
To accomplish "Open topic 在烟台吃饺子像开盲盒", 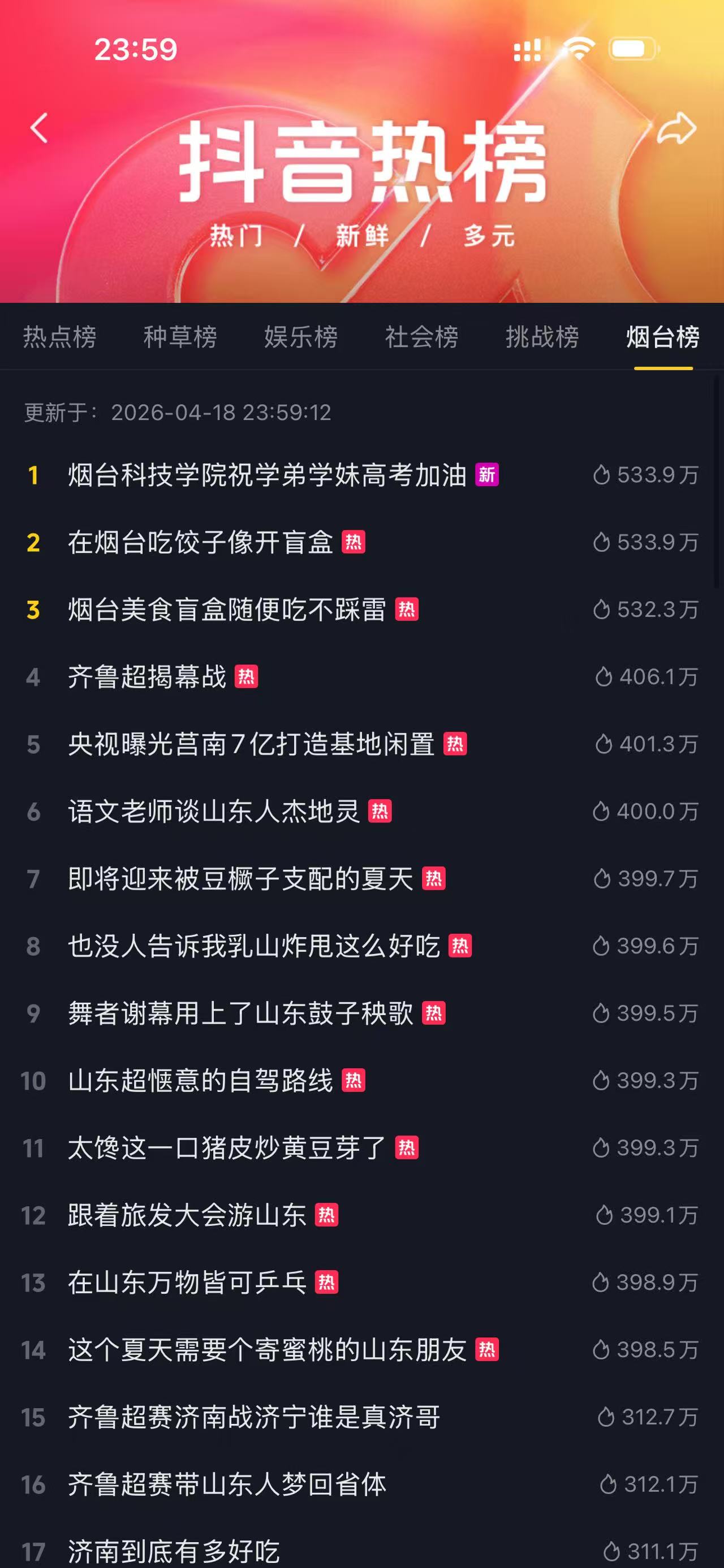I will pos(200,542).
